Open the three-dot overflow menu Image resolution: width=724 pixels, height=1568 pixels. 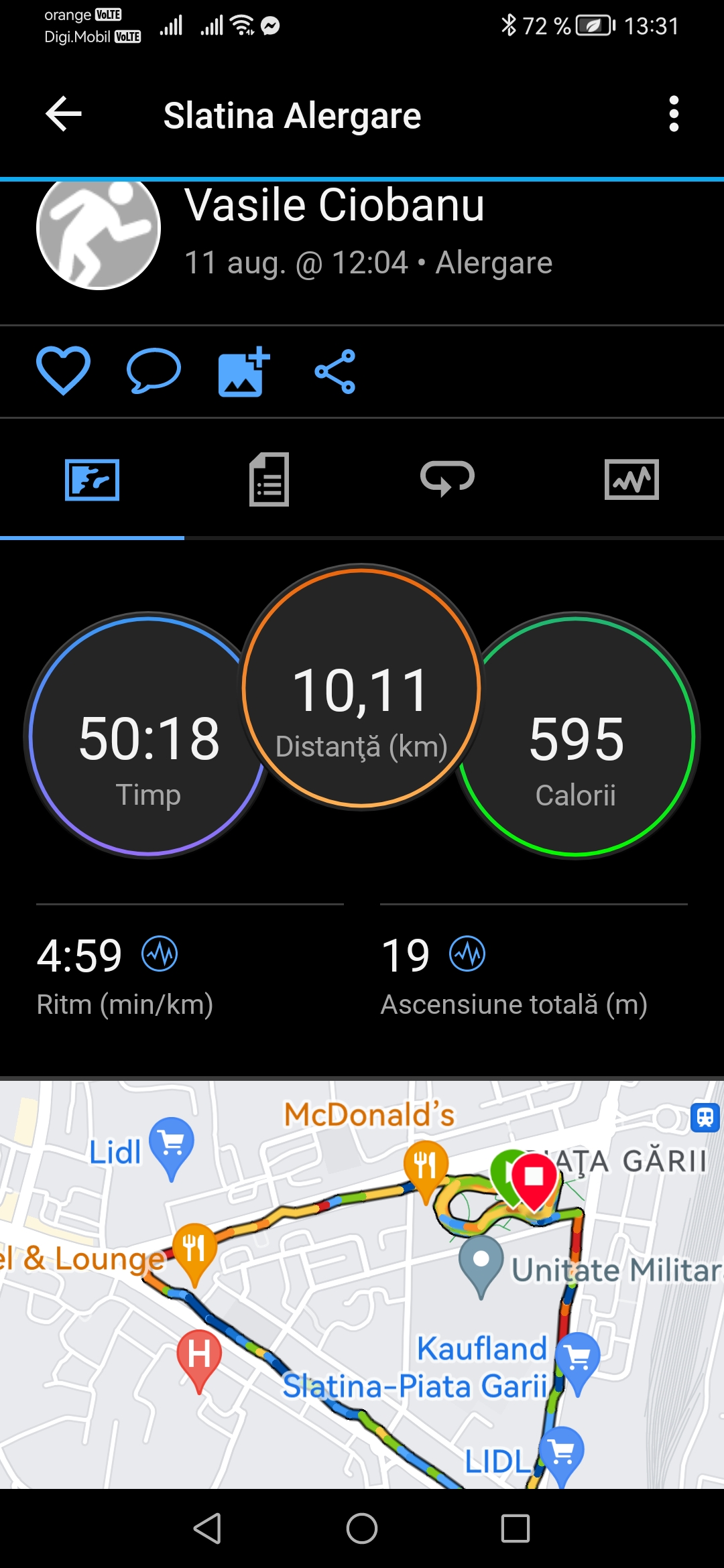[x=674, y=114]
